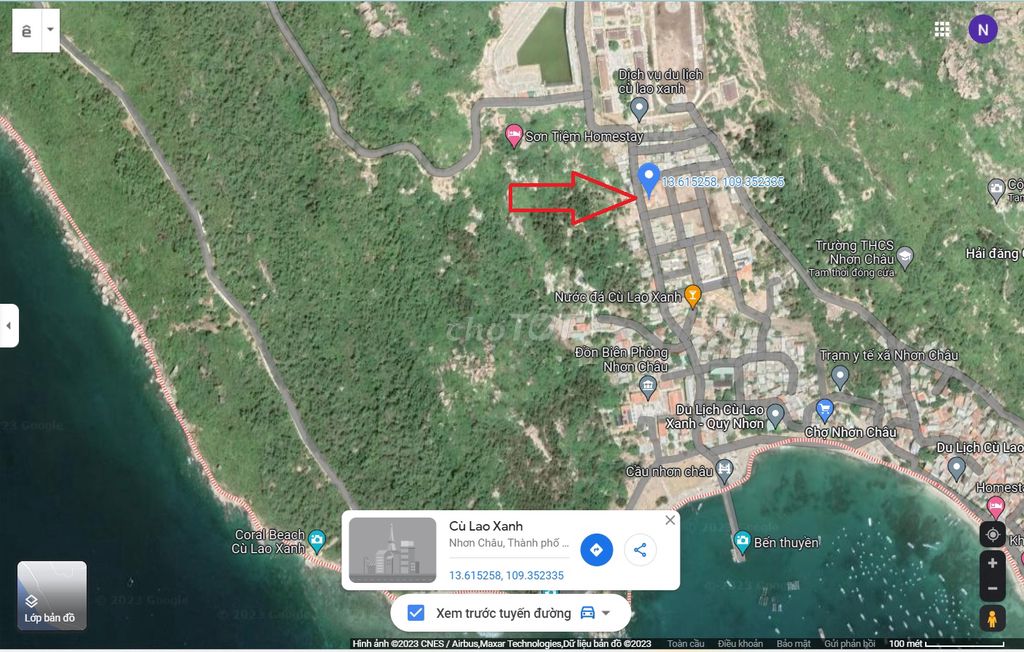This screenshot has width=1024, height=652.
Task: Get directions to Cù Lao Xanh
Action: click(x=597, y=549)
